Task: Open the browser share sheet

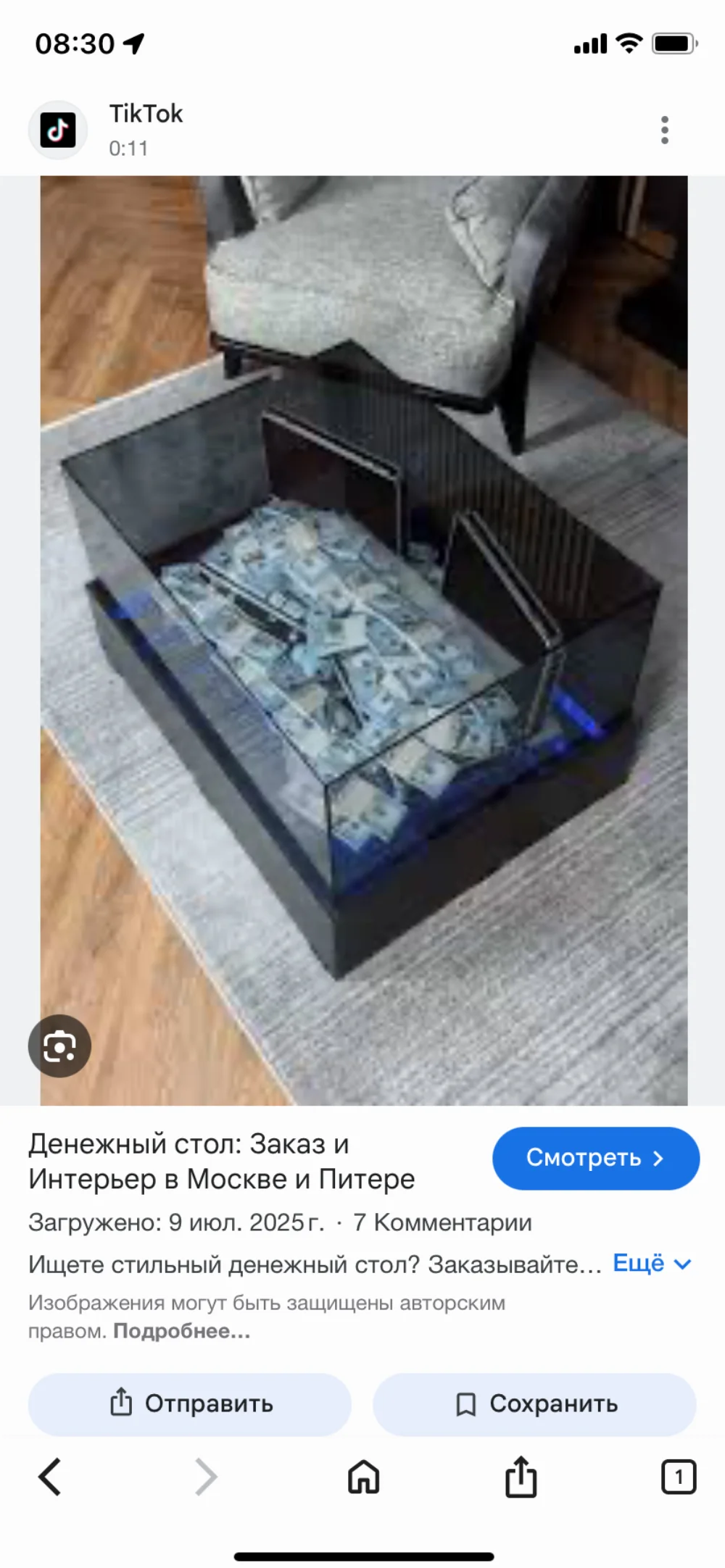Action: pyautogui.click(x=521, y=1477)
